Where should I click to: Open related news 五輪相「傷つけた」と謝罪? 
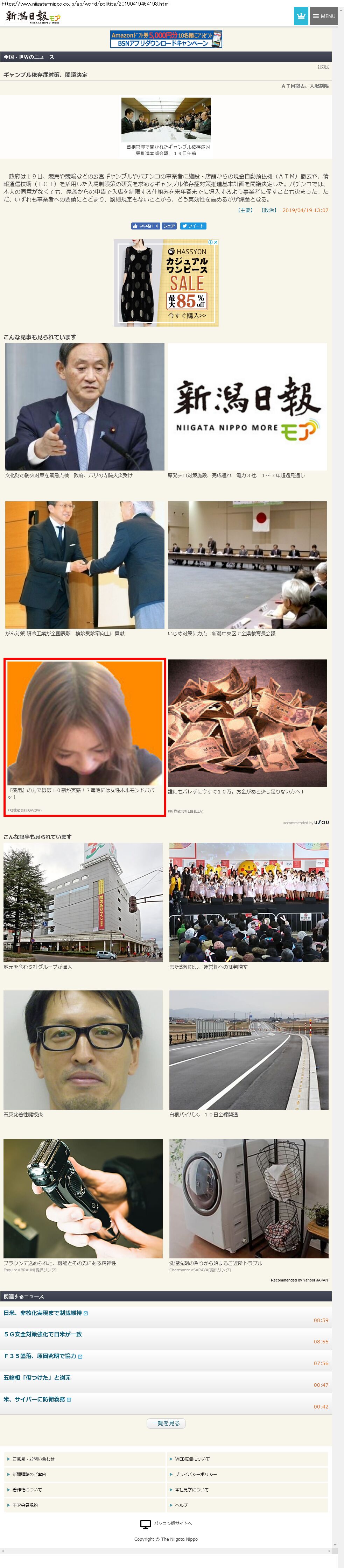click(x=37, y=1377)
